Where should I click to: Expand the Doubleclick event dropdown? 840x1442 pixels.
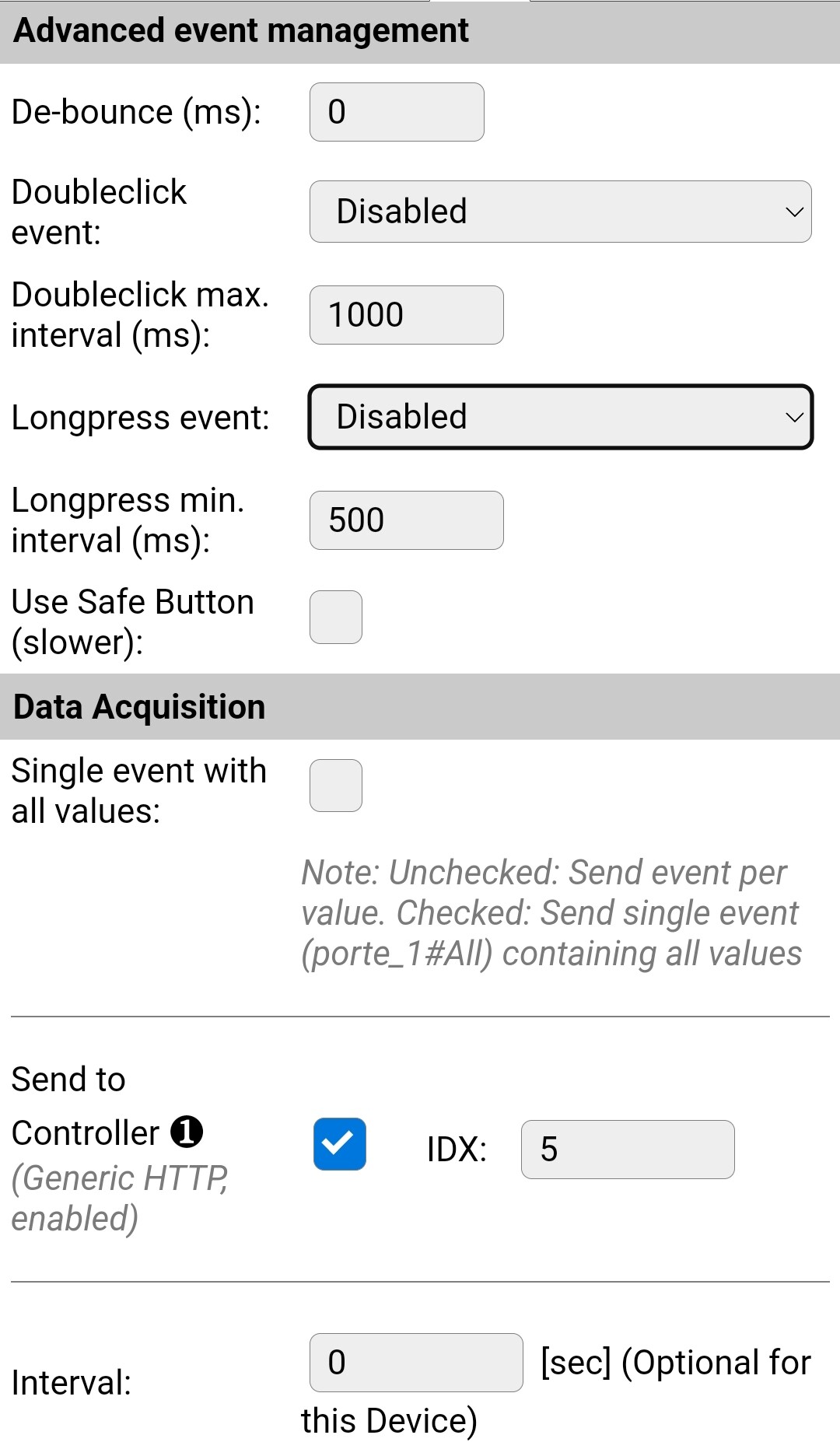(560, 212)
